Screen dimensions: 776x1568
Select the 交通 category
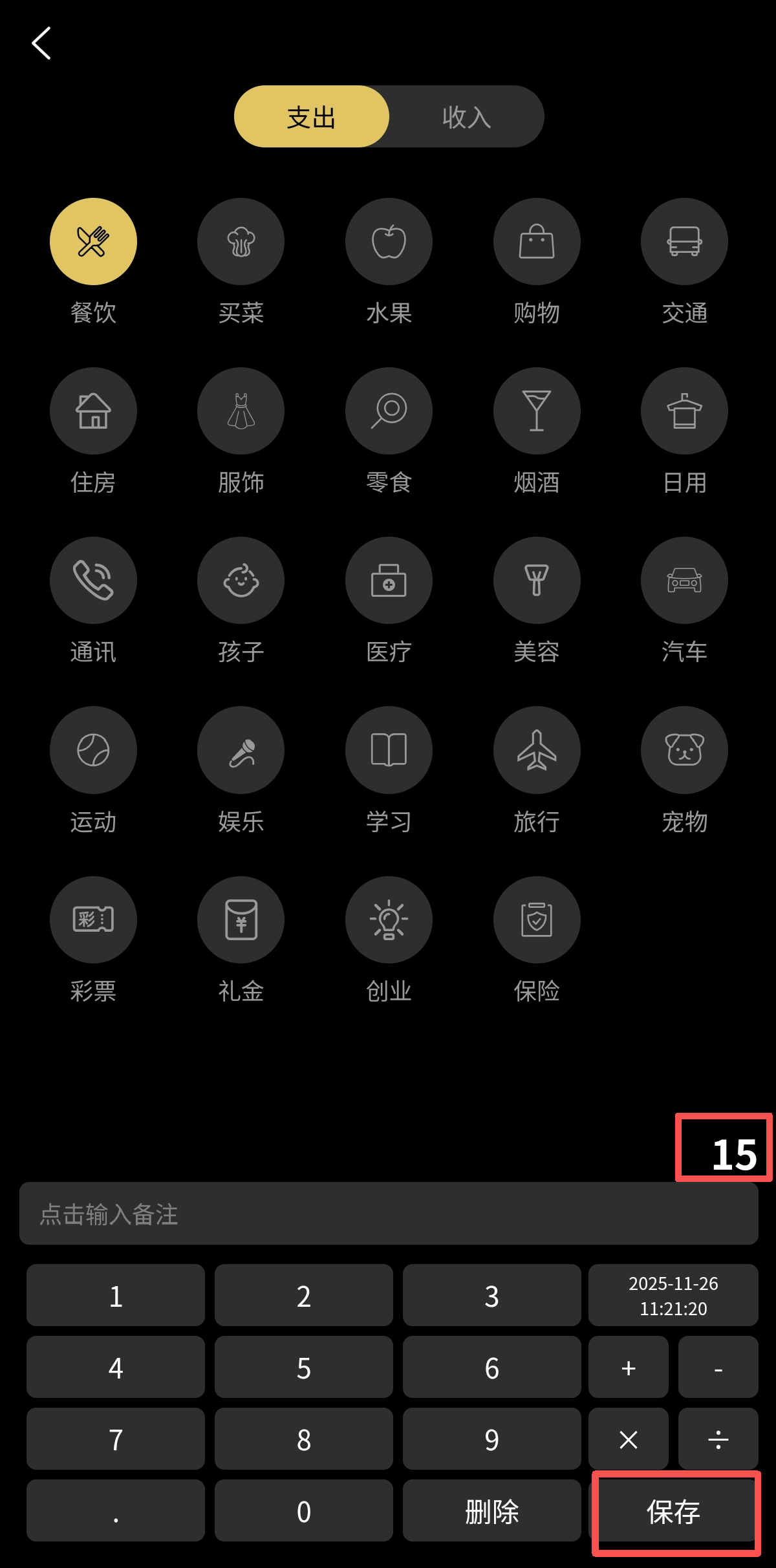(684, 242)
